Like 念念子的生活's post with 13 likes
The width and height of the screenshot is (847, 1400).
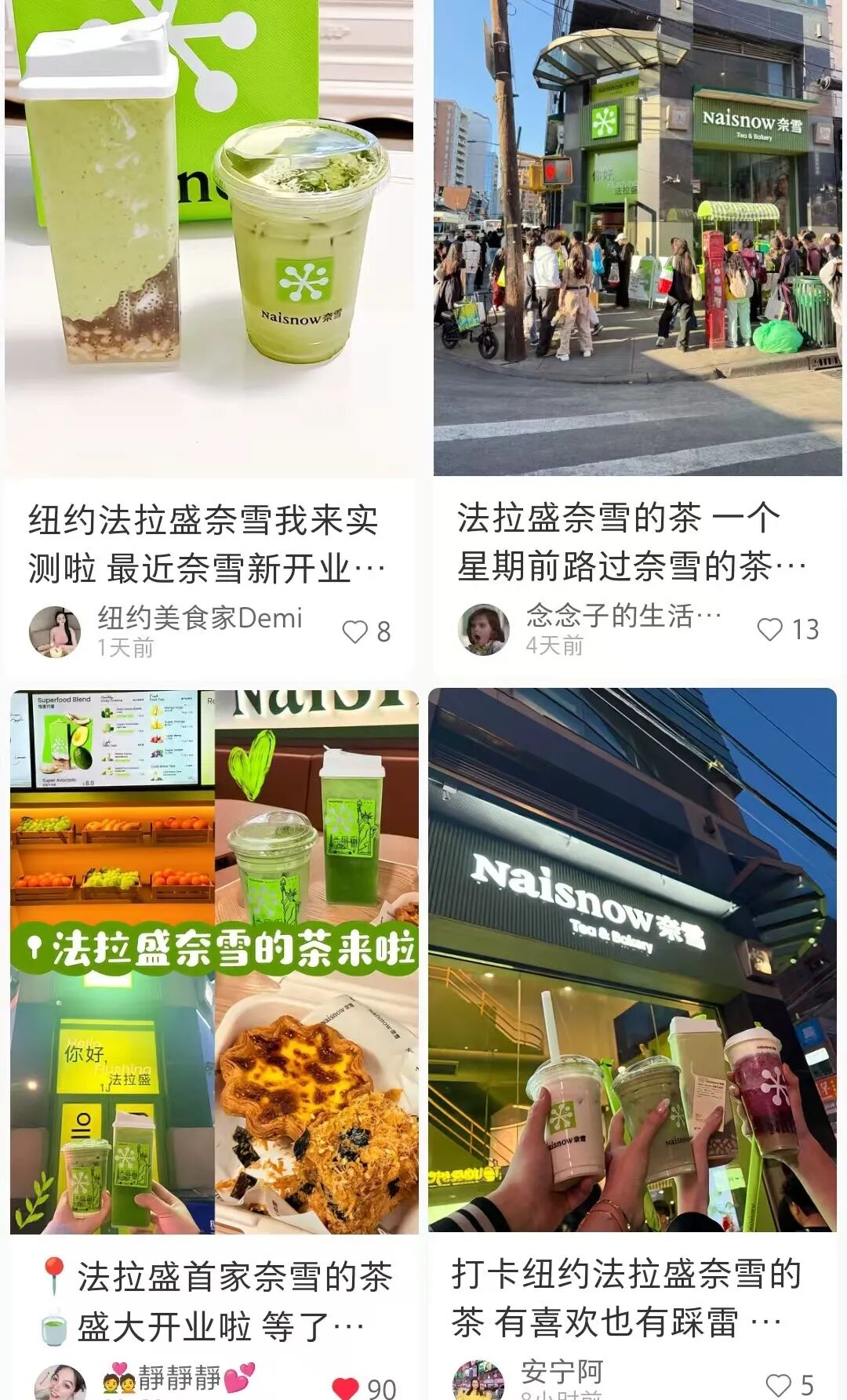[769, 629]
